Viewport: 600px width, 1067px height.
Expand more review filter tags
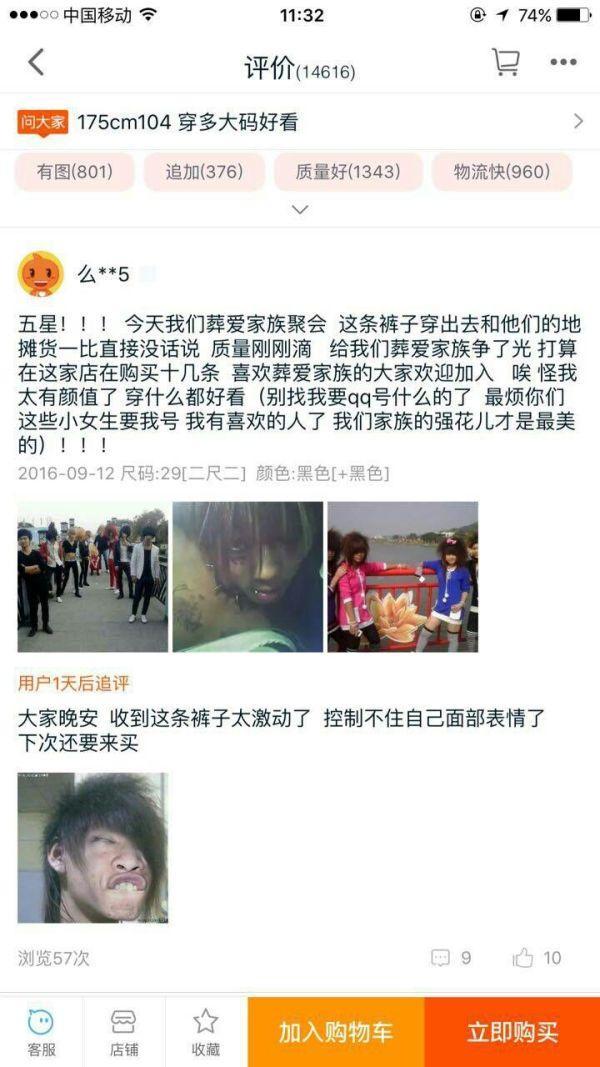(x=300, y=210)
